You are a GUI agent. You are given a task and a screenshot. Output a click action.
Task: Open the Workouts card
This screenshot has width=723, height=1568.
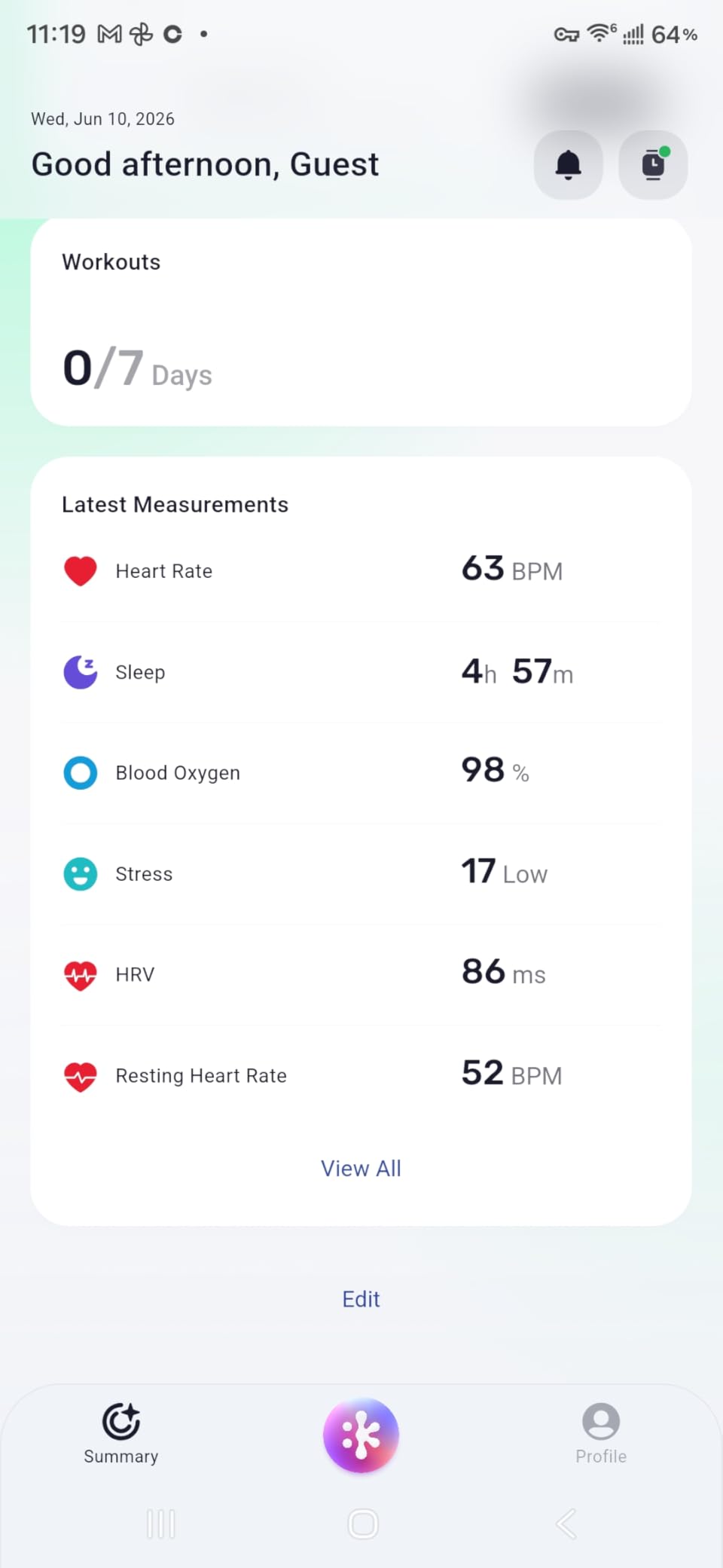(361, 322)
